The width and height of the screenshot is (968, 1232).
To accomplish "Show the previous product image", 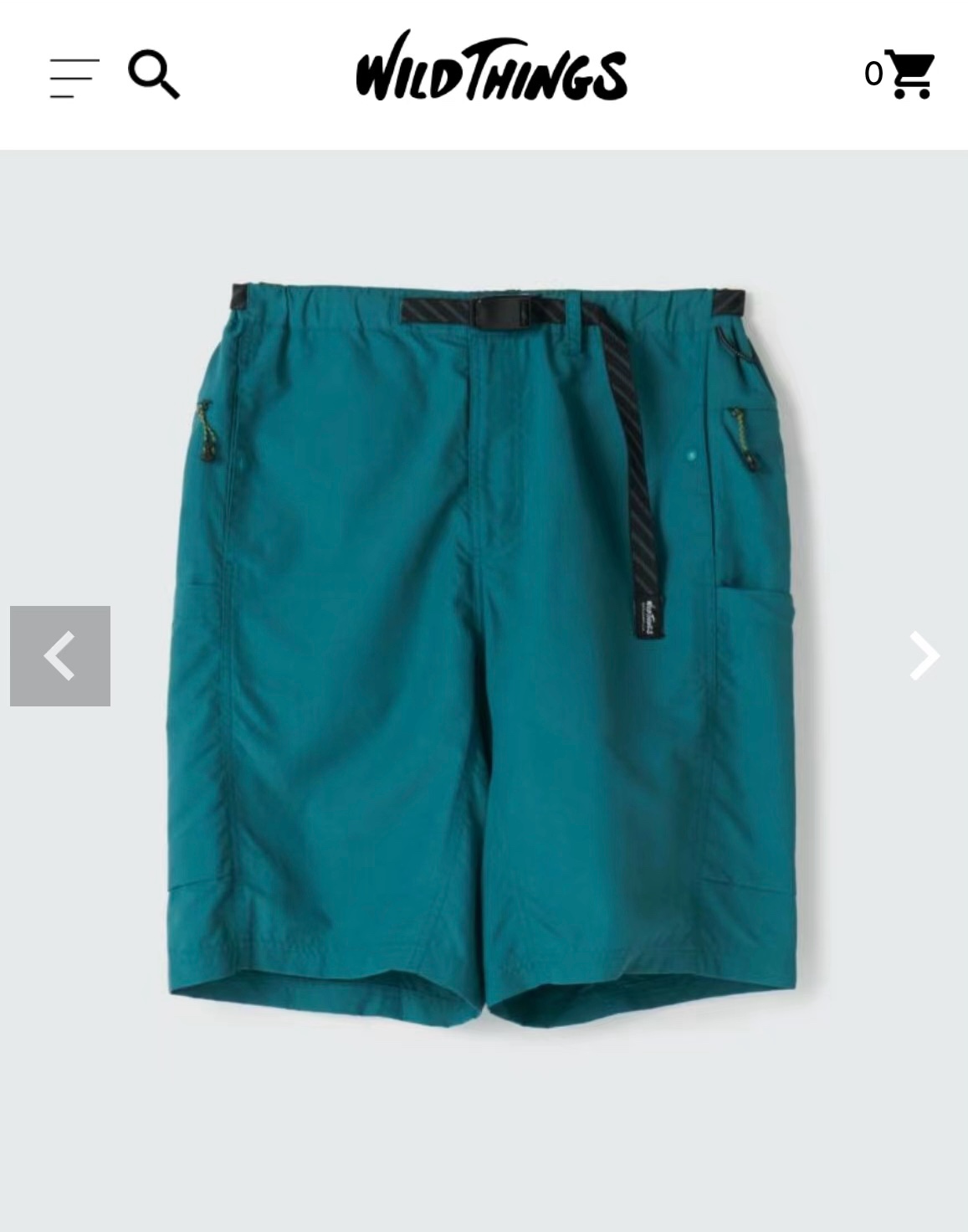I will tap(60, 655).
